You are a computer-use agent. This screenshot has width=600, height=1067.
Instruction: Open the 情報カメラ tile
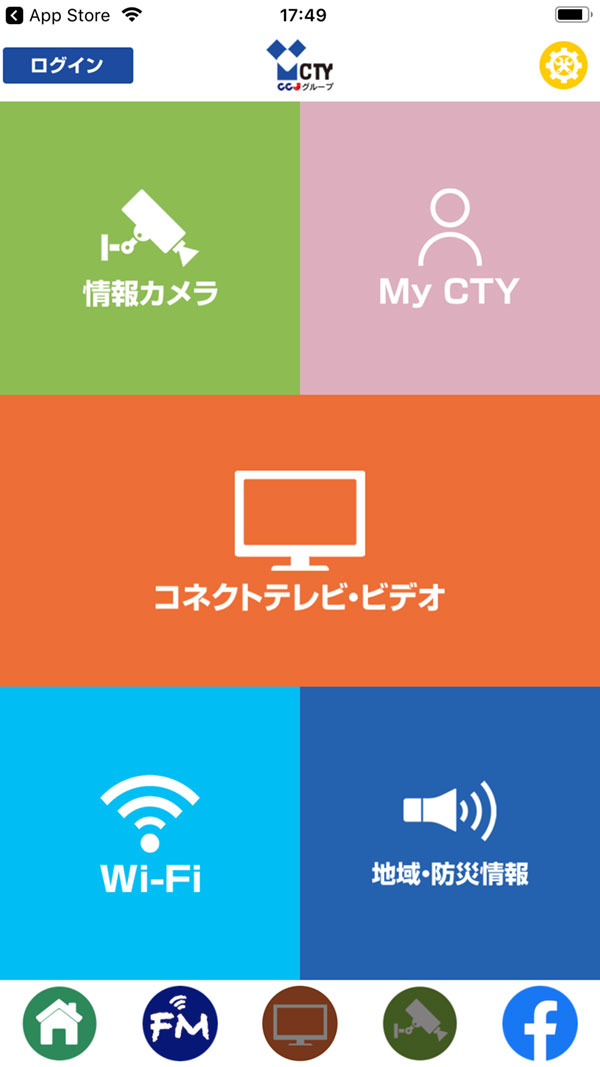pyautogui.click(x=150, y=248)
